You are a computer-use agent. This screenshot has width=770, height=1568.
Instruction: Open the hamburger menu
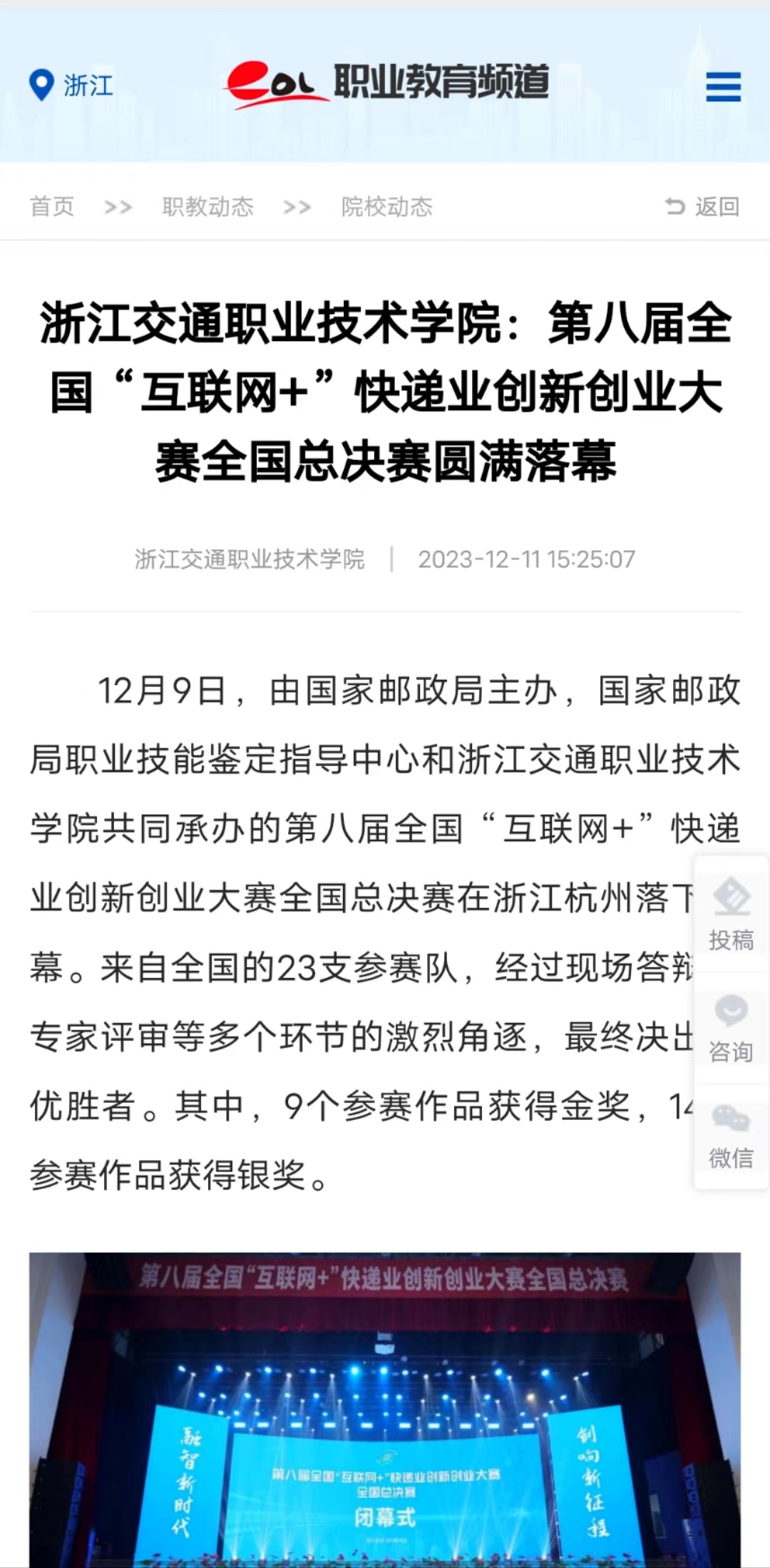click(723, 86)
